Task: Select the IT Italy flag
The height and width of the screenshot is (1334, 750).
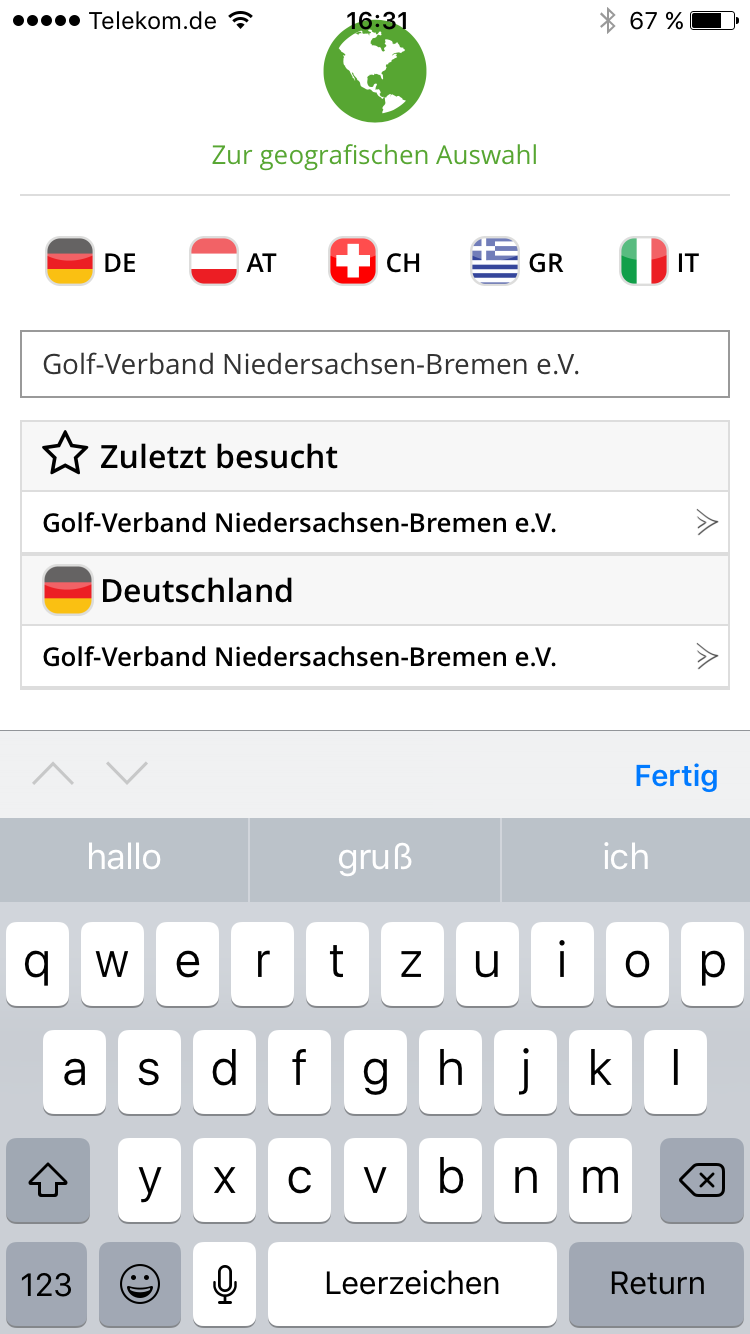Action: (643, 262)
